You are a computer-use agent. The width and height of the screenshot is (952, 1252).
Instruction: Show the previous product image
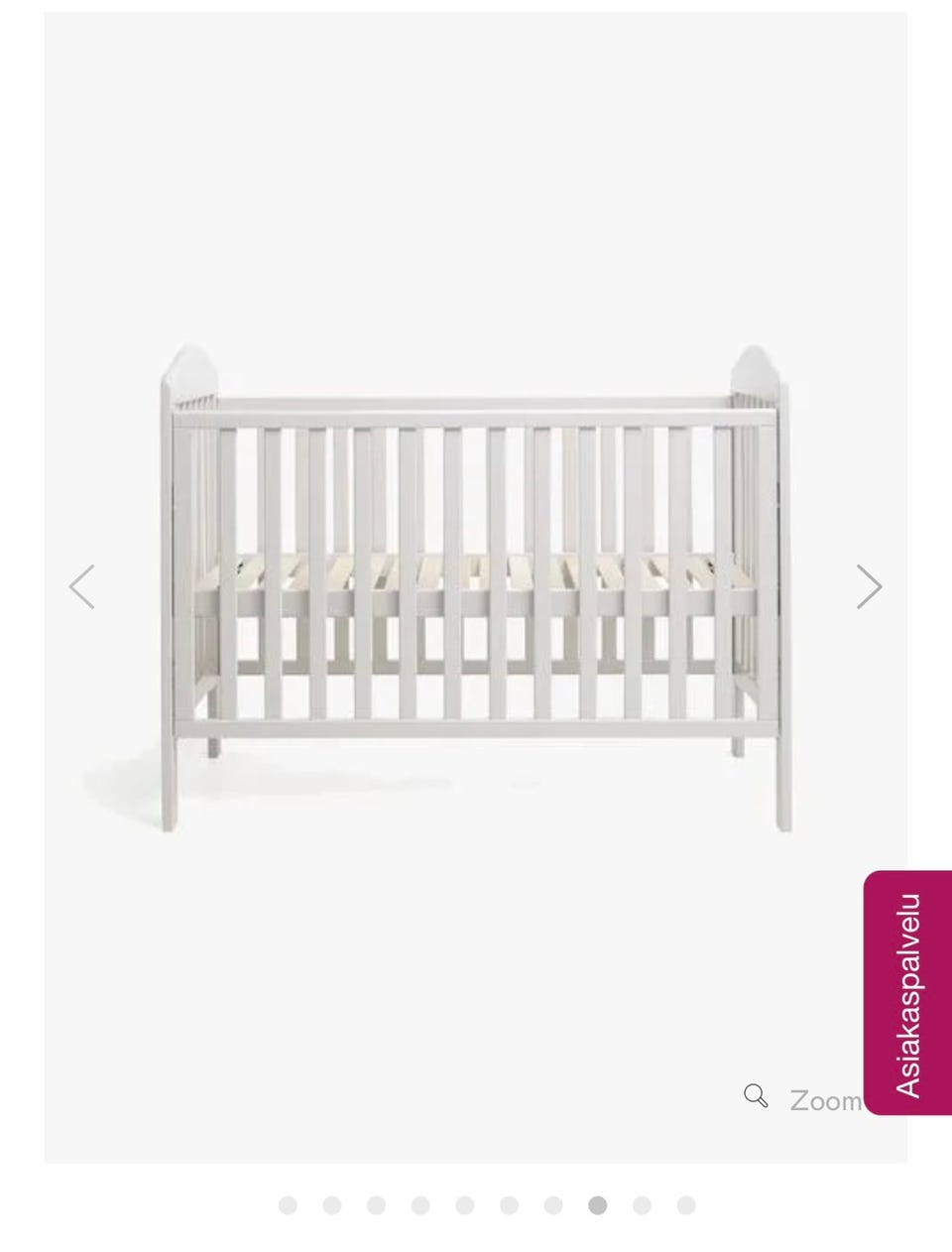click(81, 586)
